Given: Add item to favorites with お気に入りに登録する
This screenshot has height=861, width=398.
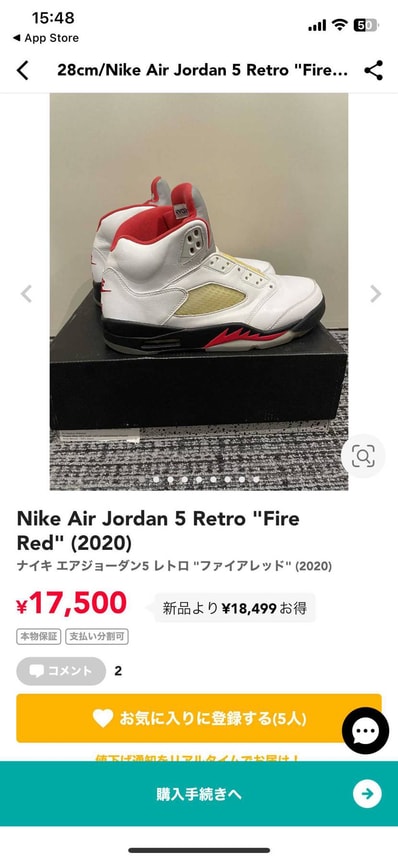Looking at the screenshot, I should coord(199,718).
